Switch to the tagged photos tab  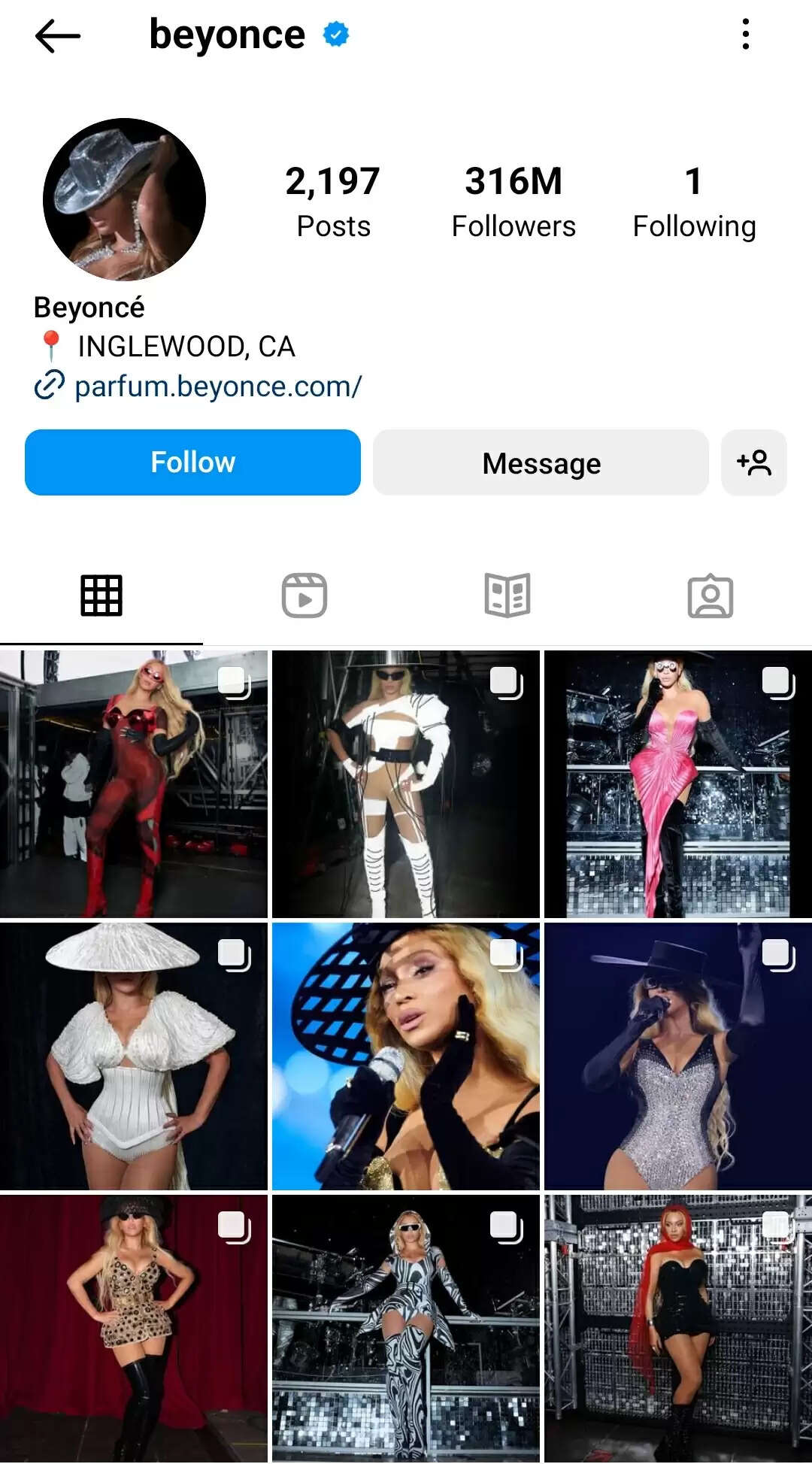710,596
